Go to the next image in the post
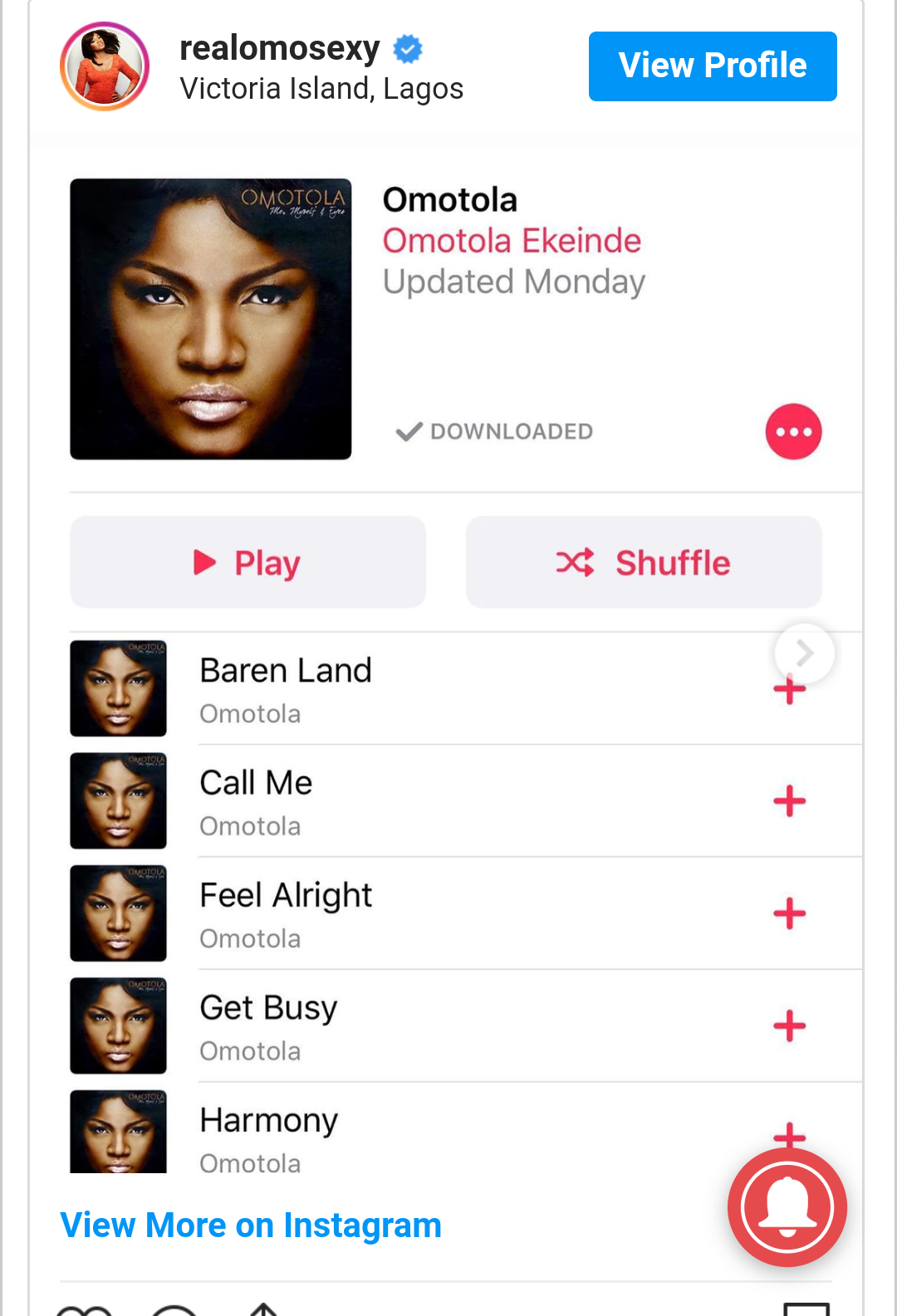This screenshot has height=1316, width=897. [x=803, y=653]
